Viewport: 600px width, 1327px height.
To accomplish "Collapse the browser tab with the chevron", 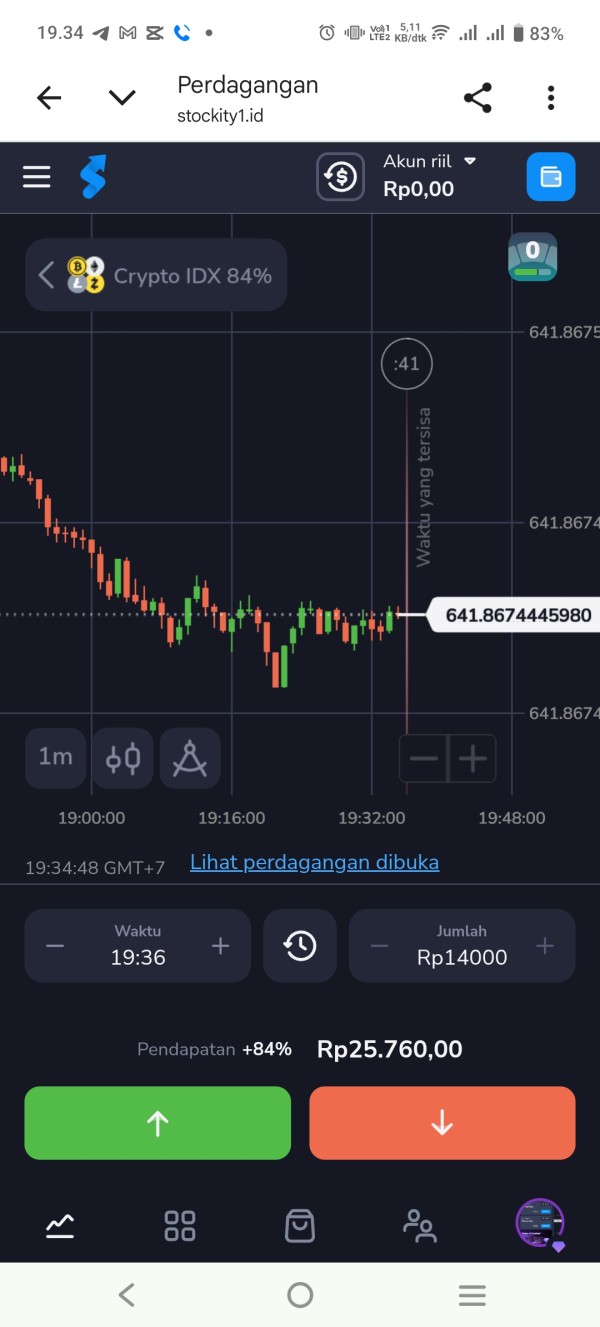I will (x=122, y=98).
